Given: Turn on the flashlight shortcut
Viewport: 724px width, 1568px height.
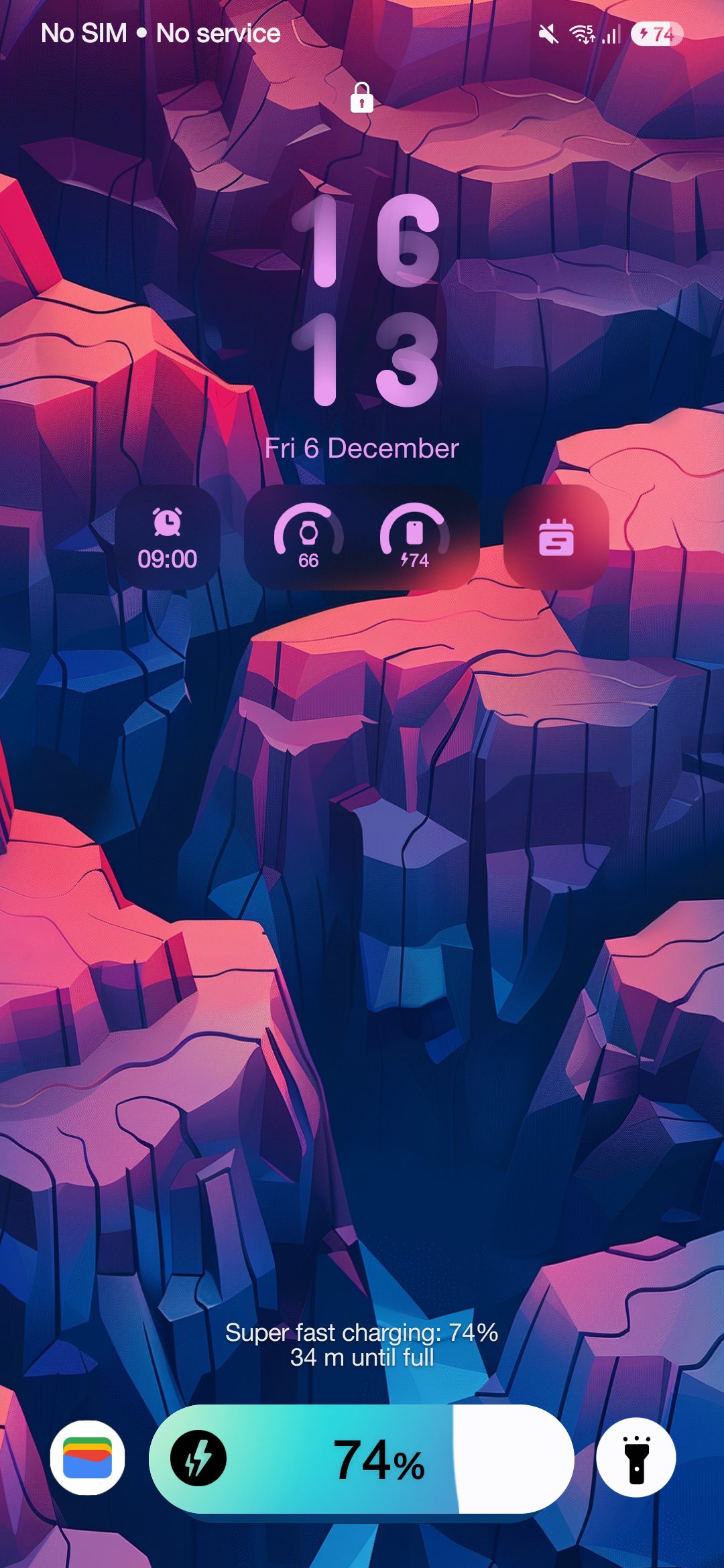Looking at the screenshot, I should (x=636, y=1457).
